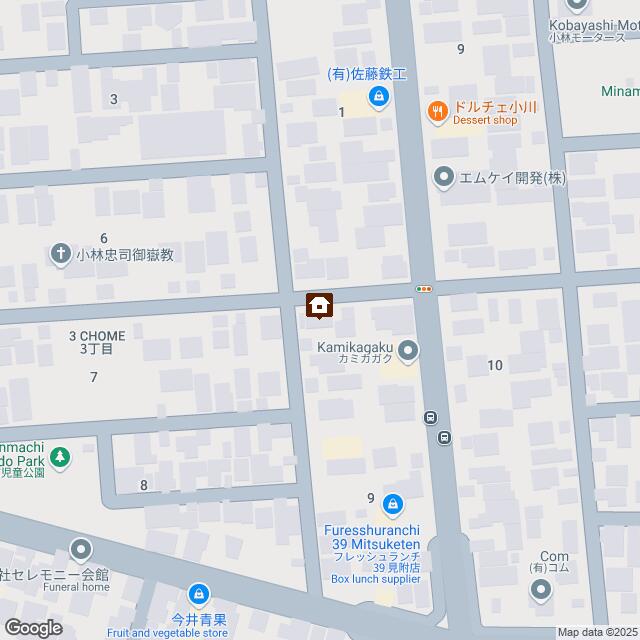Open the (有)佐藤鉄工 place pin

[x=379, y=97]
